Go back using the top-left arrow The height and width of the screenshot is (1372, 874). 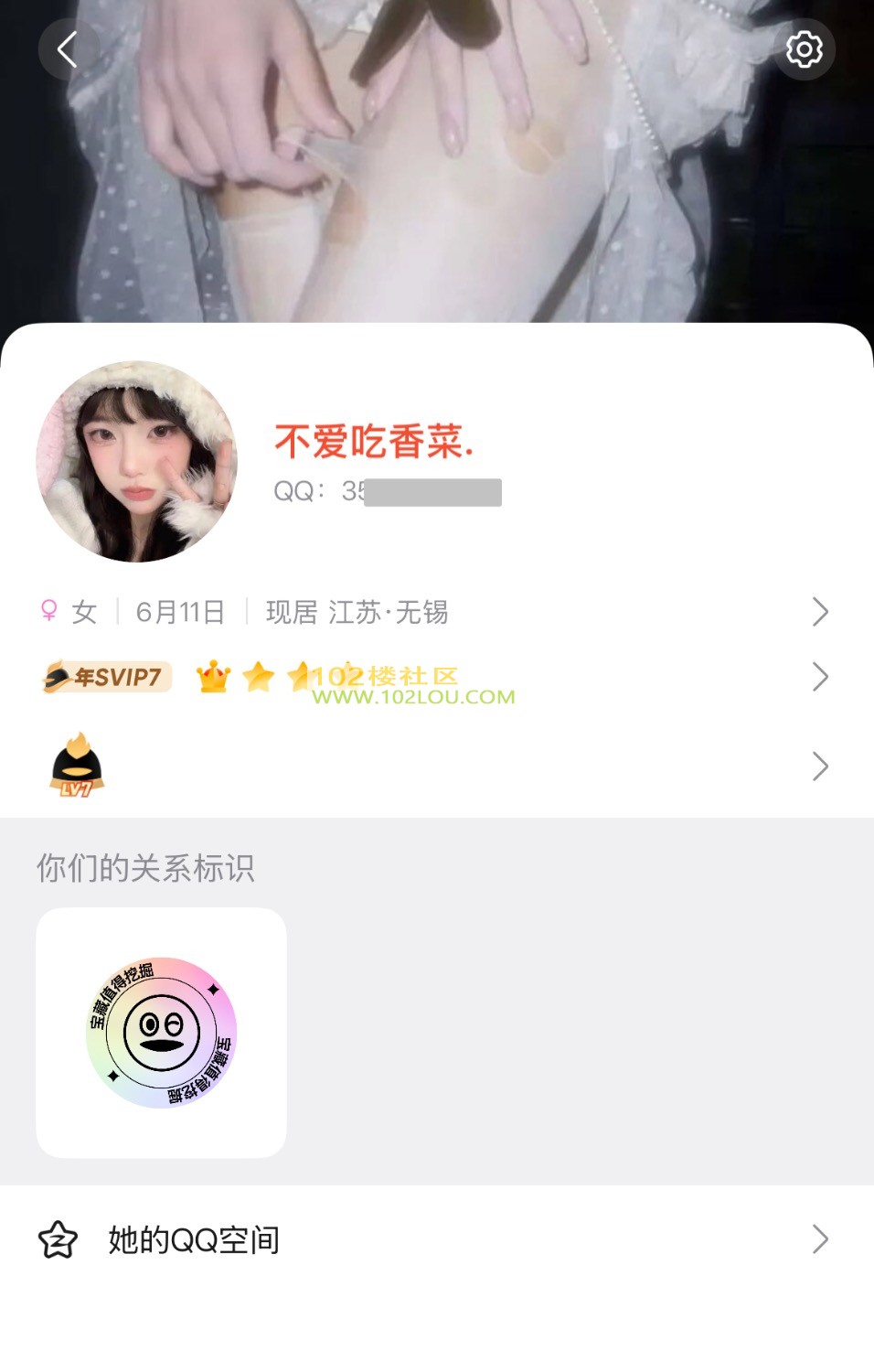68,49
